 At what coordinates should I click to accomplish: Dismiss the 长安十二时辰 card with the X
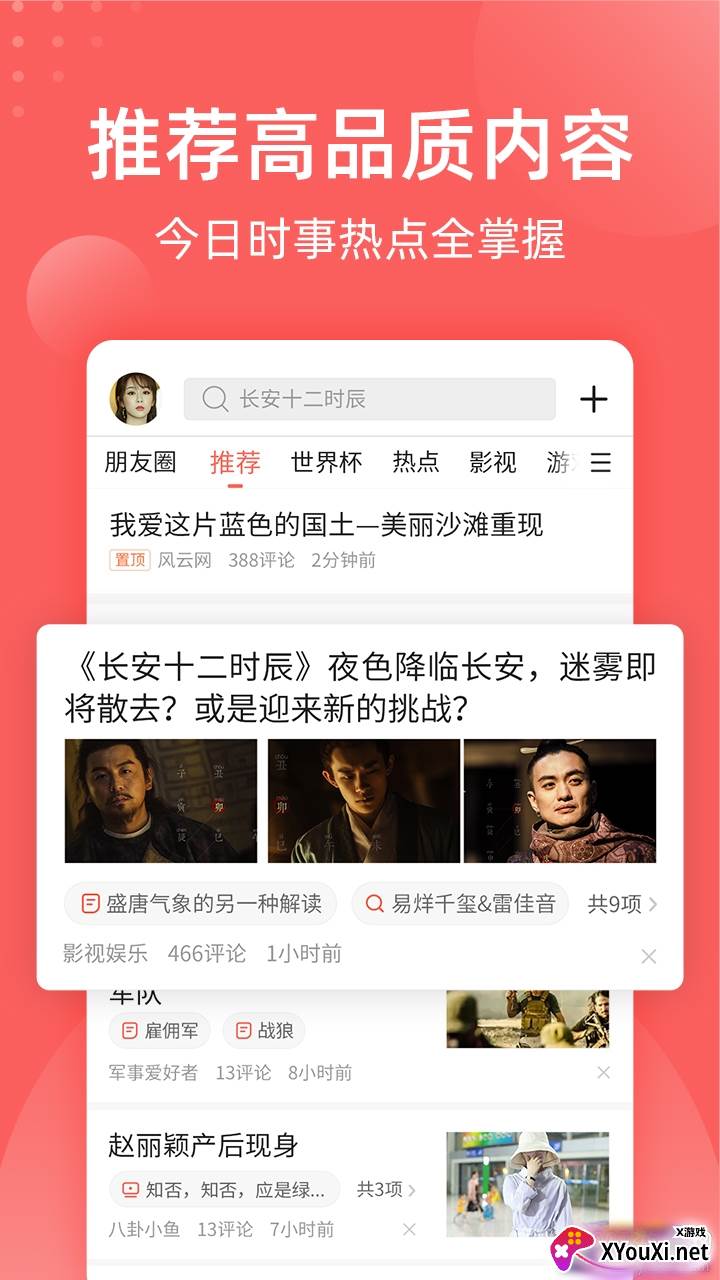pos(651,955)
